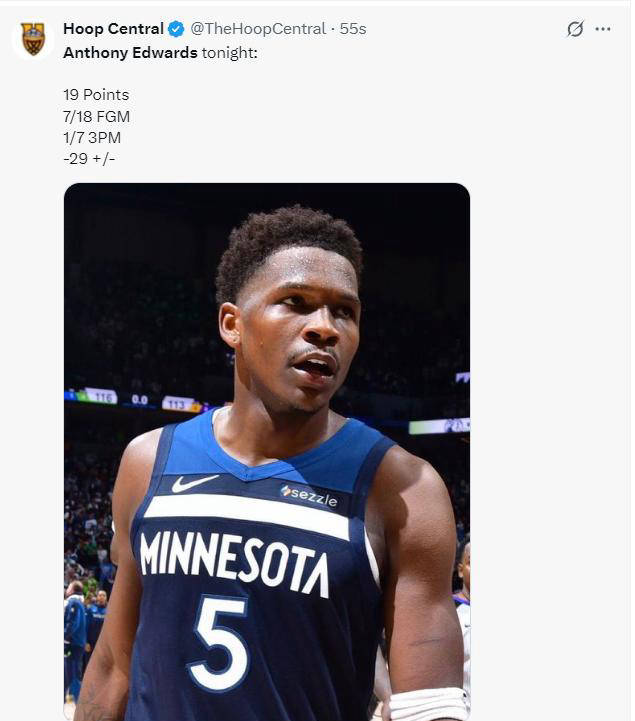Open the attached Anthony Edwards photo
Image resolution: width=635 pixels, height=721 pixels.
tap(267, 450)
